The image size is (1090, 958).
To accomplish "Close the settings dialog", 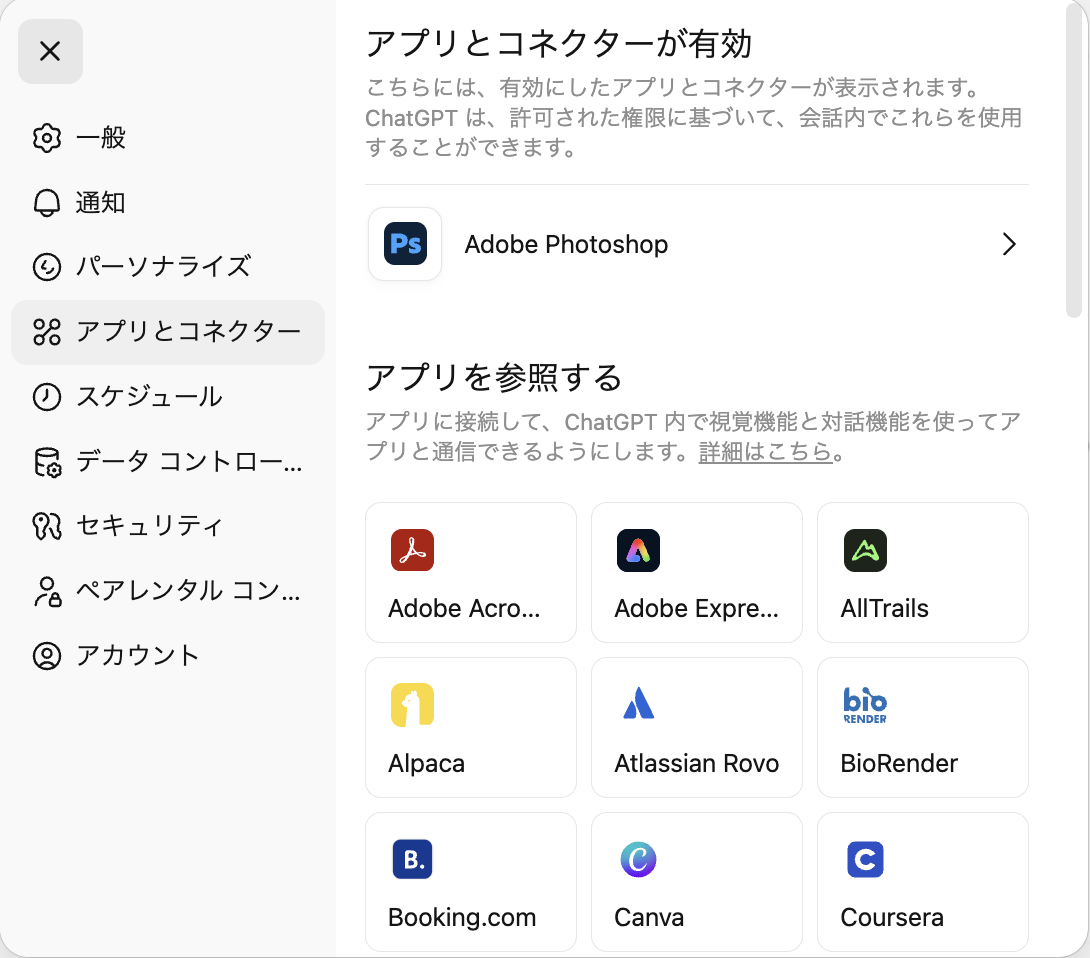I will pyautogui.click(x=50, y=51).
